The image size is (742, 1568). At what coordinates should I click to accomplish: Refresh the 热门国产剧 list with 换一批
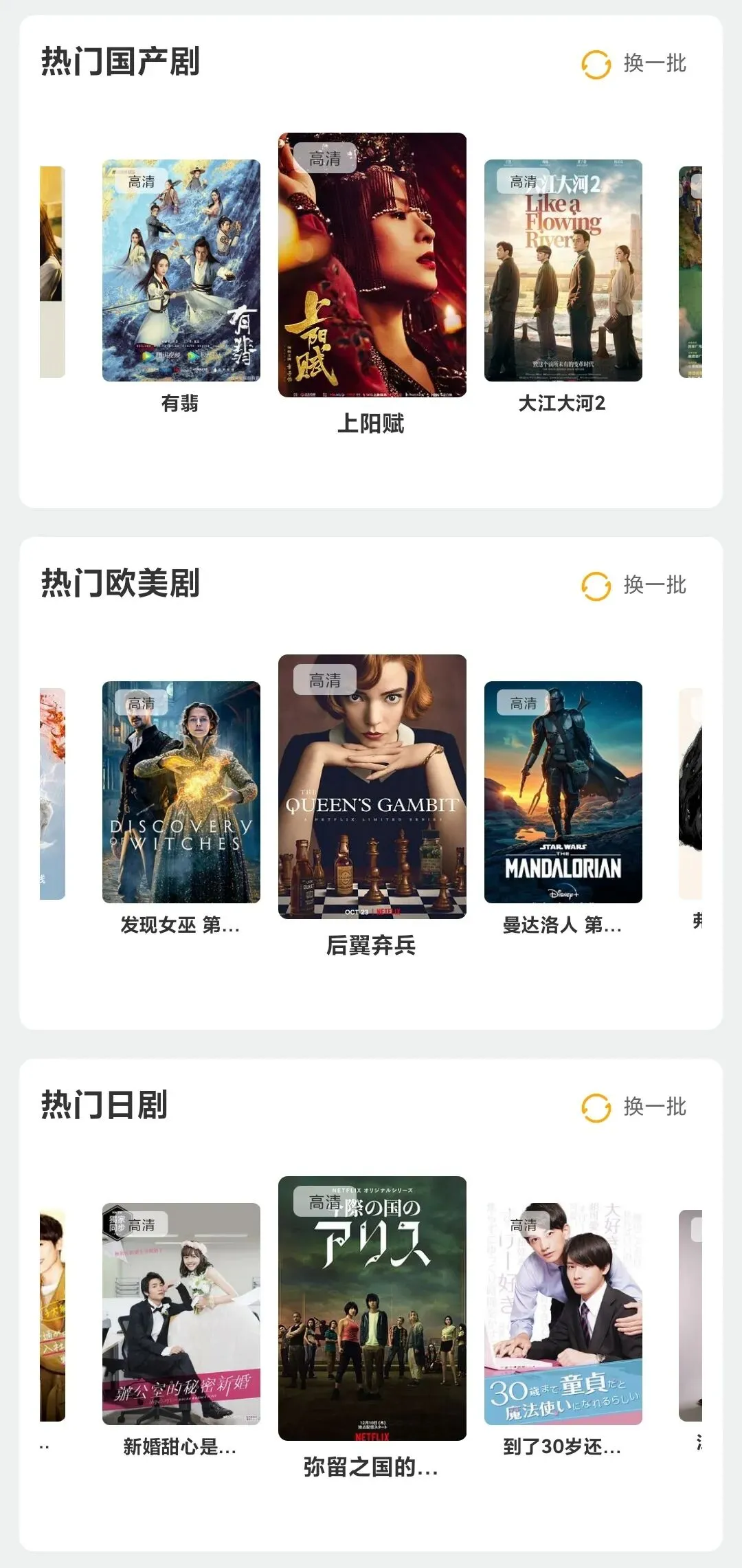pyautogui.click(x=634, y=64)
